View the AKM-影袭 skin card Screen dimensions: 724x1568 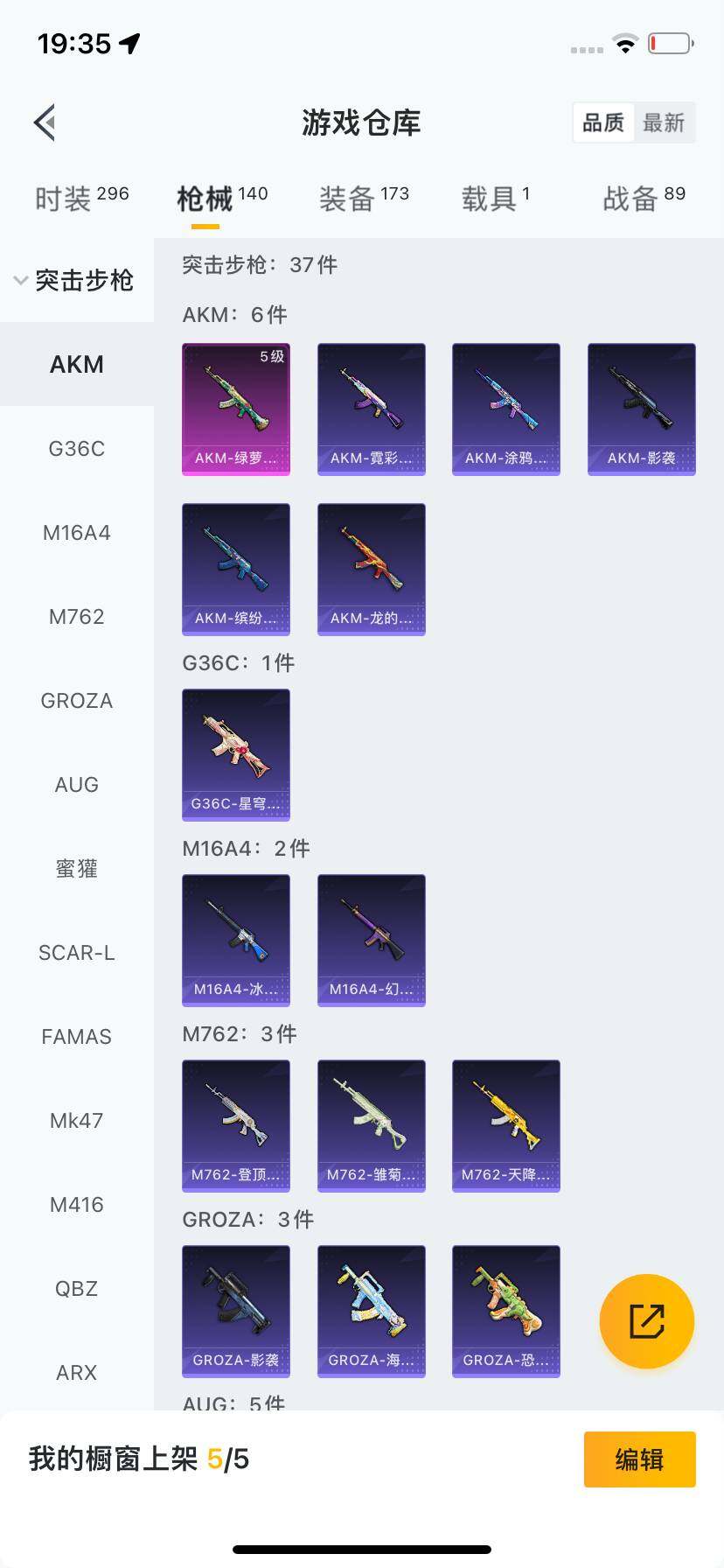(641, 409)
